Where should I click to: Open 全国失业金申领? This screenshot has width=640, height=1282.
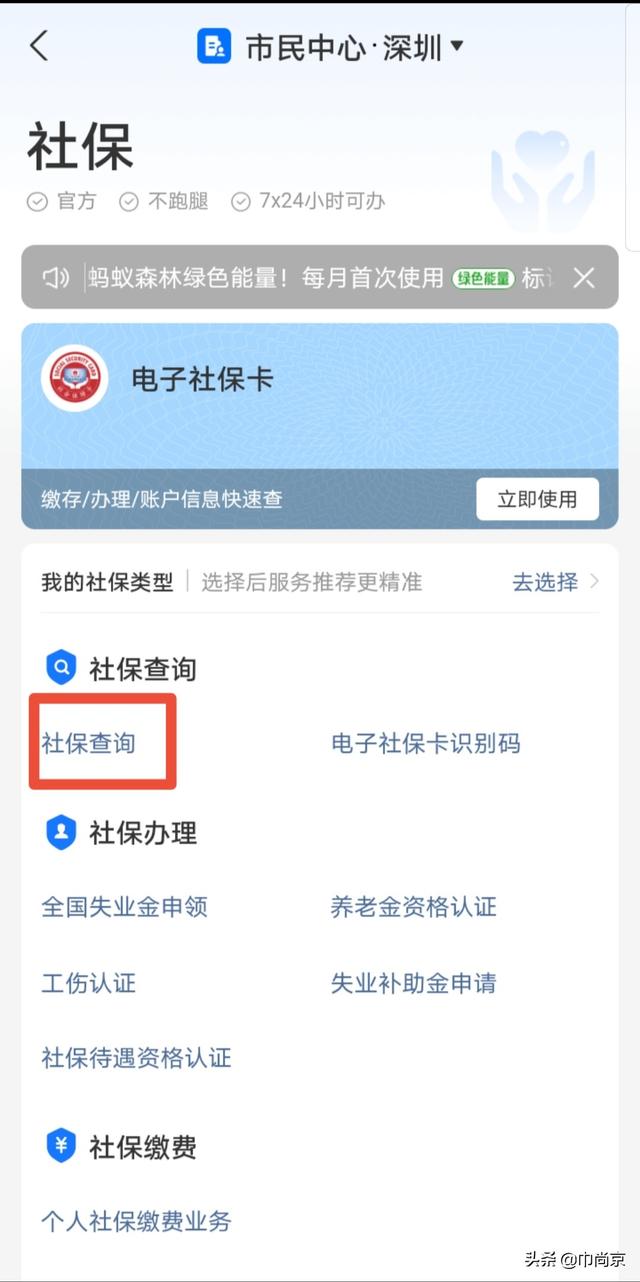tap(124, 907)
